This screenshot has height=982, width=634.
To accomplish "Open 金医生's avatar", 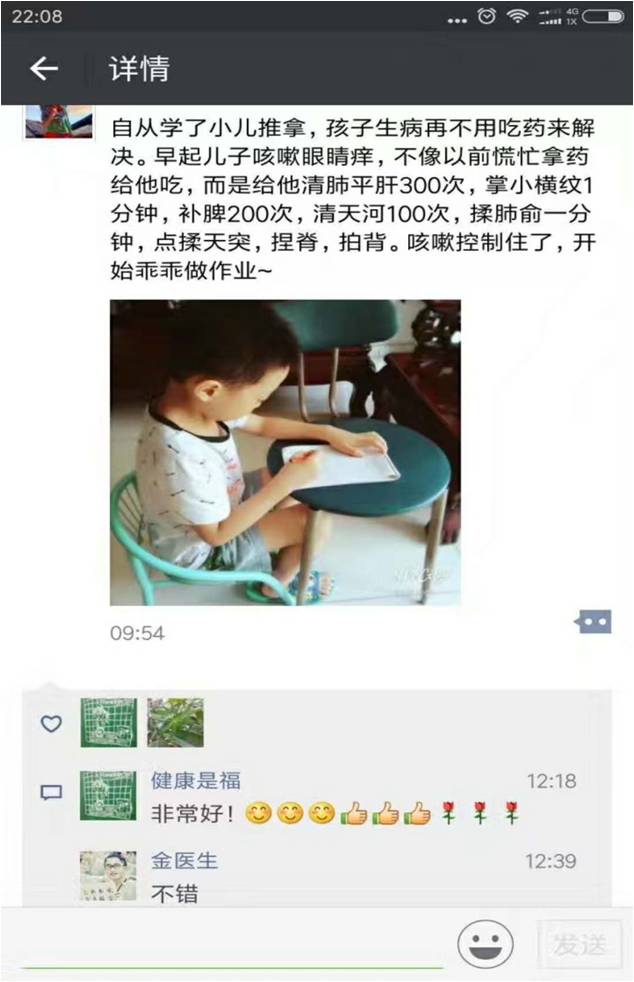I will click(108, 874).
